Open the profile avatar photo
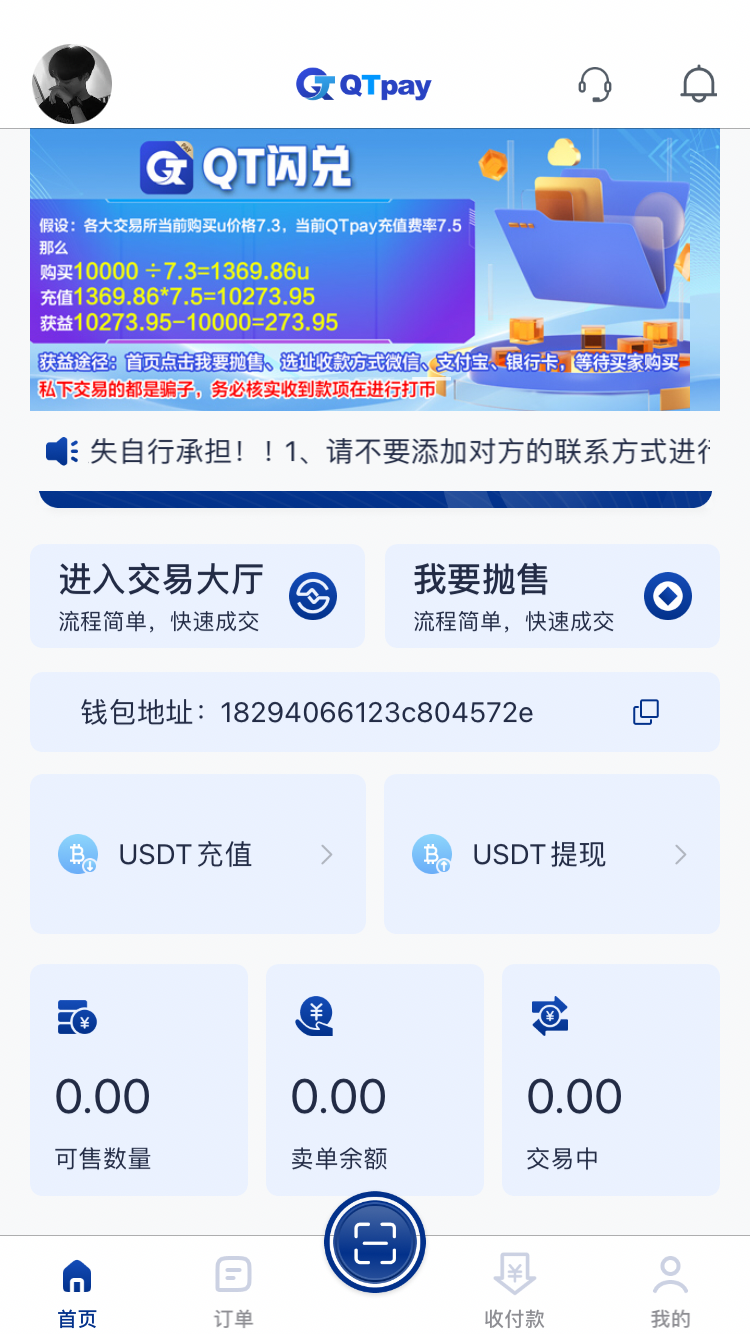750x1334 pixels. [x=72, y=84]
